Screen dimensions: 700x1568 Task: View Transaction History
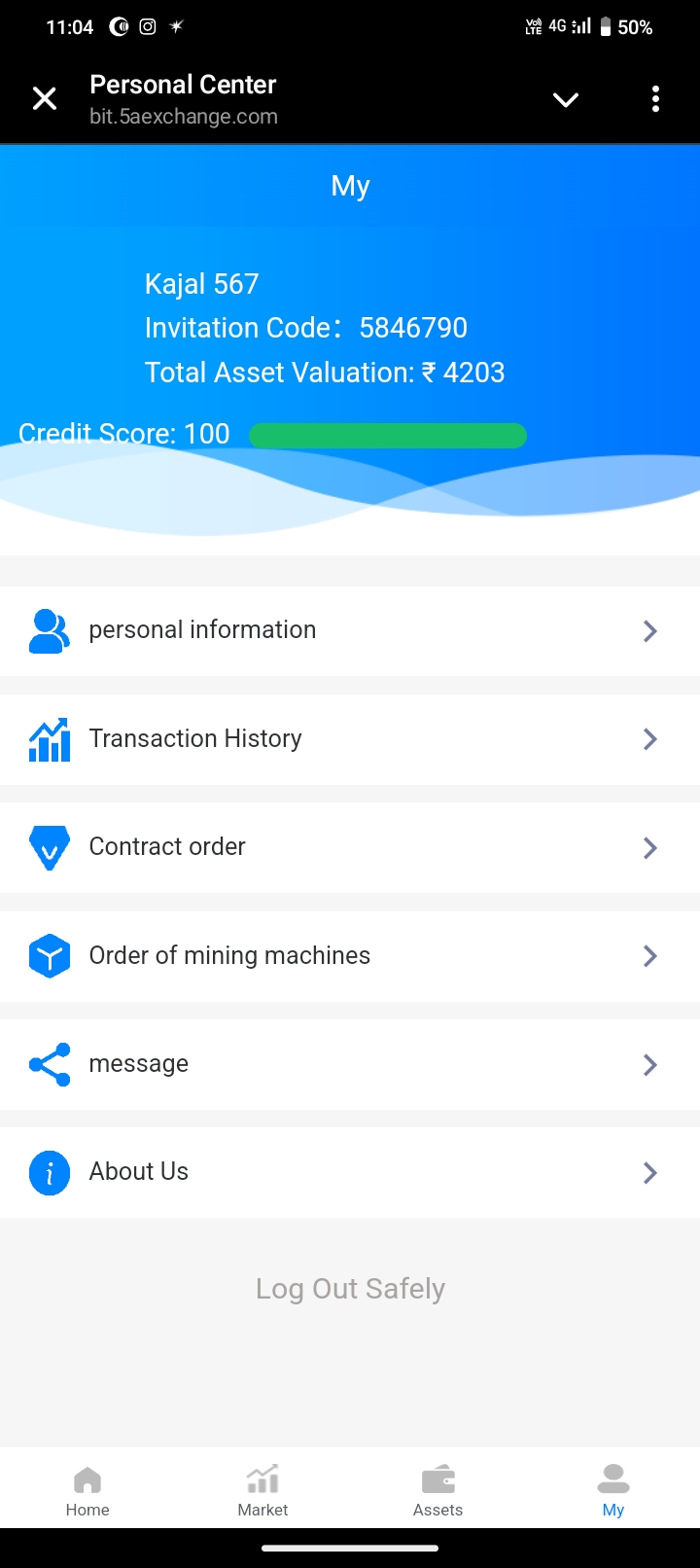click(349, 739)
